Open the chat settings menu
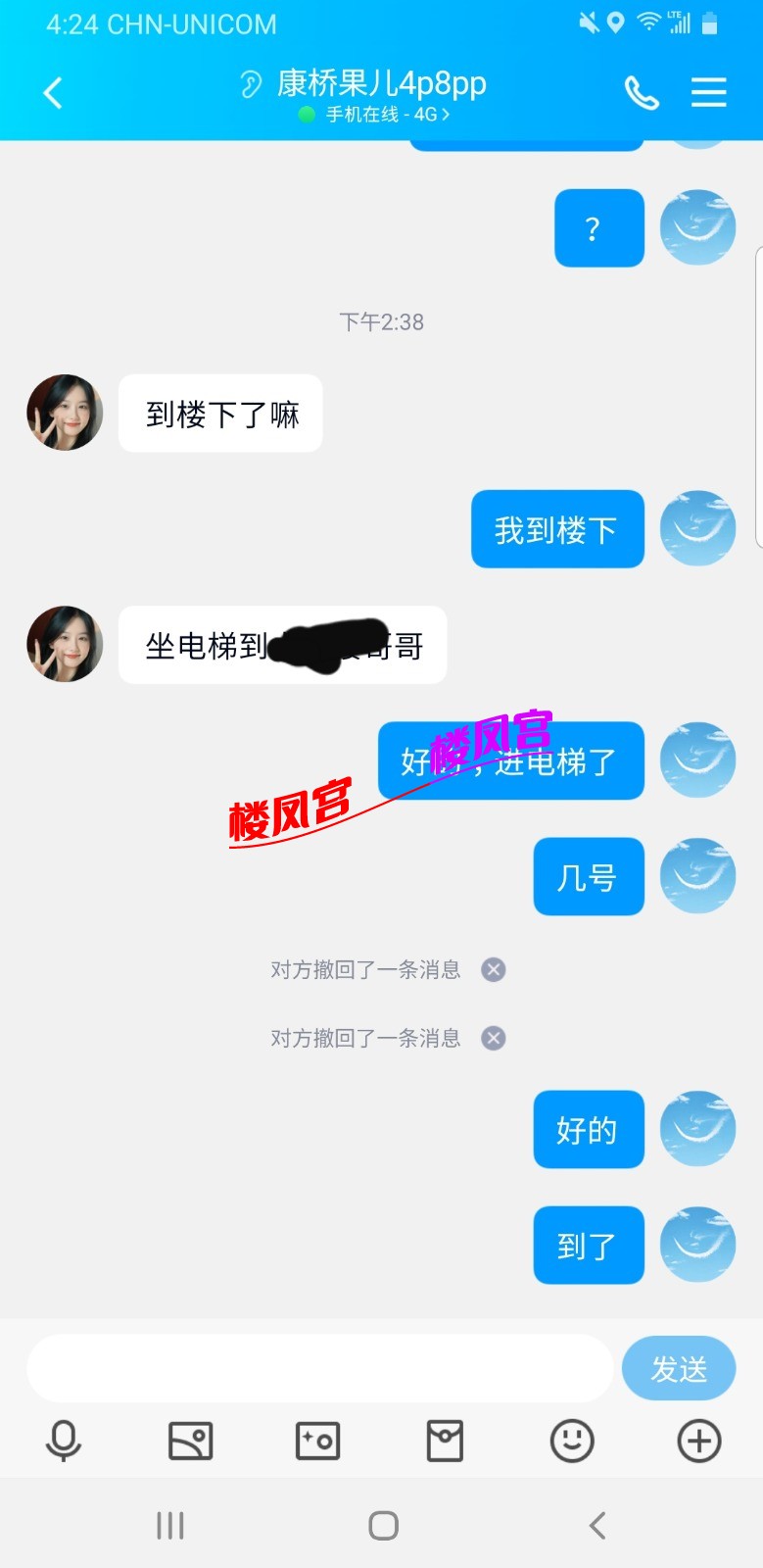The height and width of the screenshot is (1568, 763). (x=708, y=93)
